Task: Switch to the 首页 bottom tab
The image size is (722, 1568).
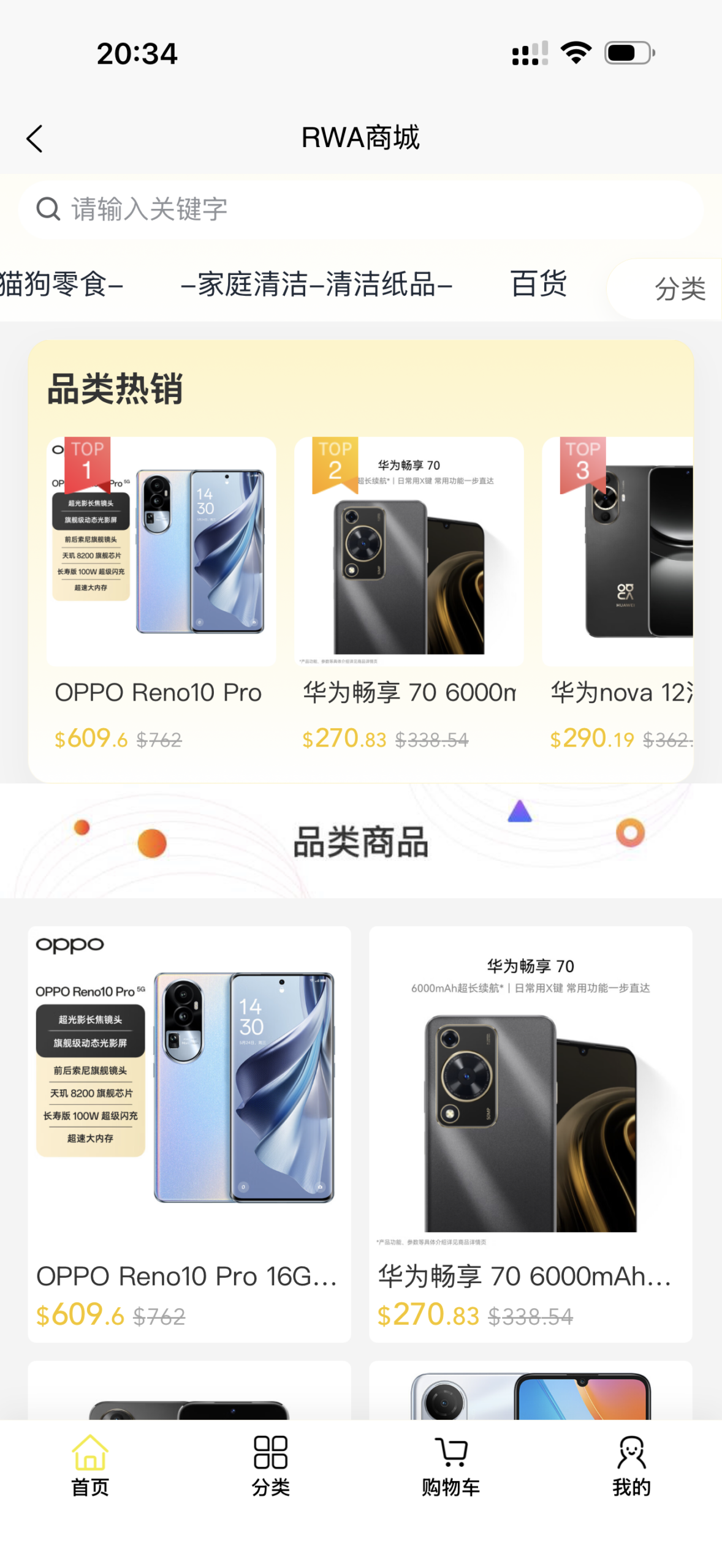Action: pyautogui.click(x=90, y=1464)
